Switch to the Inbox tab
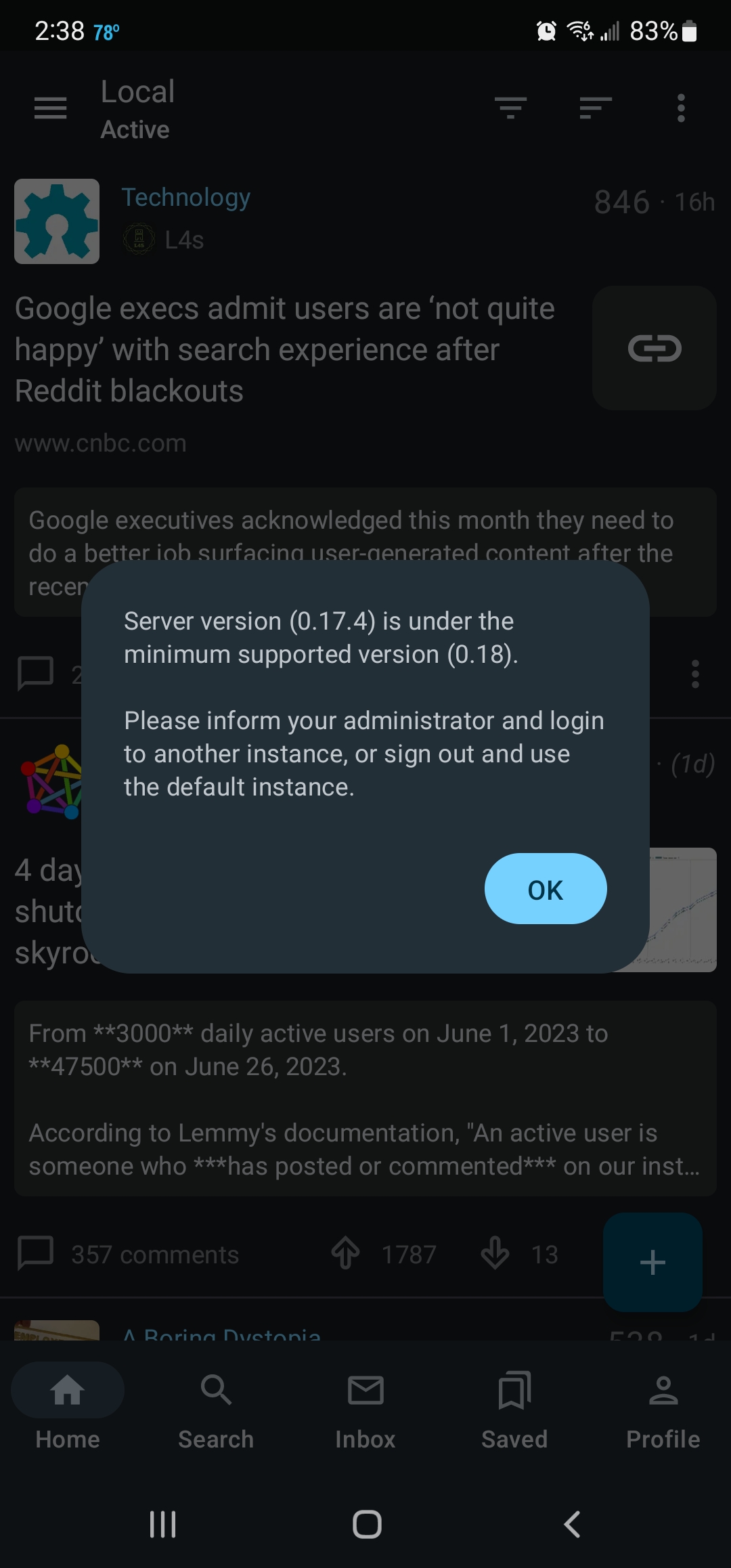 (365, 1411)
